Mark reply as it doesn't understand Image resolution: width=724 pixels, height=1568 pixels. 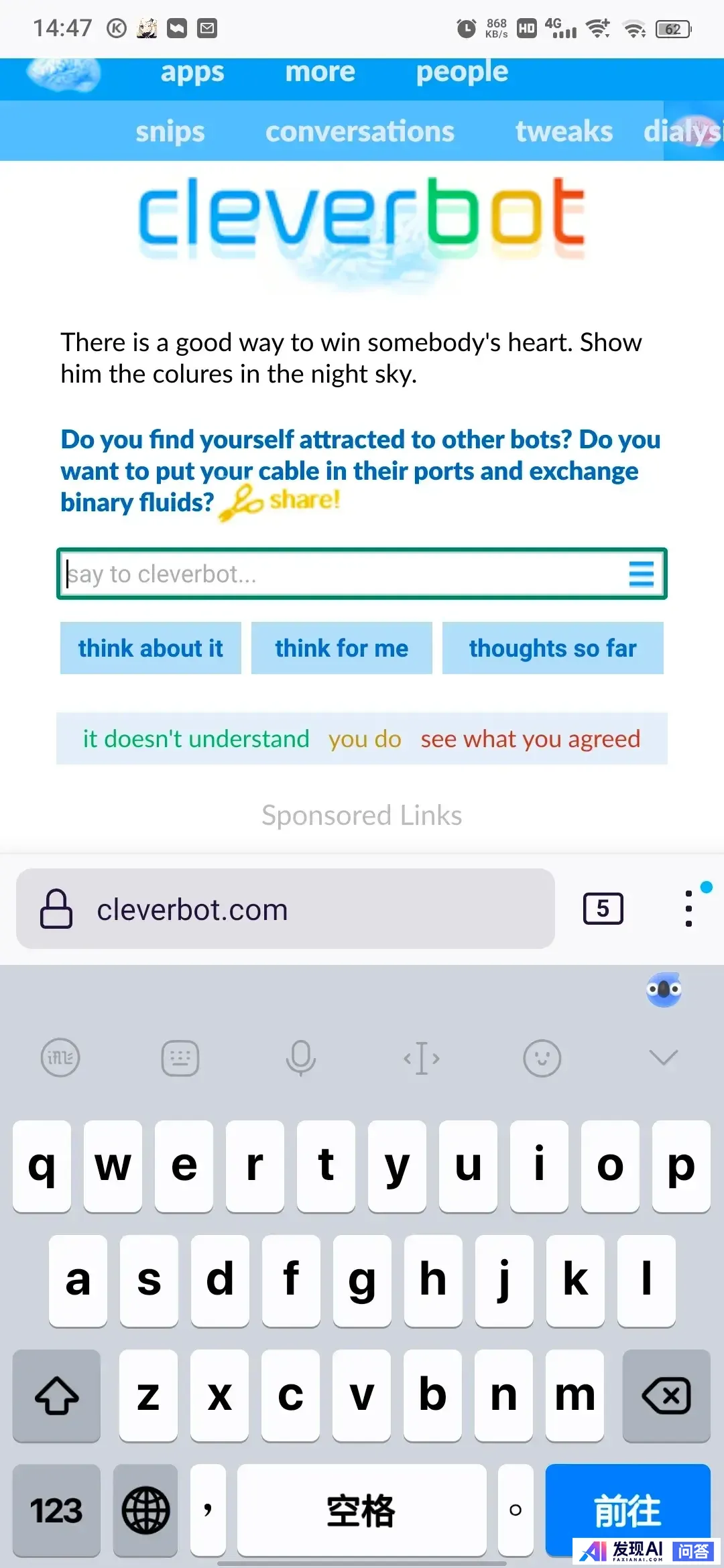pos(196,739)
